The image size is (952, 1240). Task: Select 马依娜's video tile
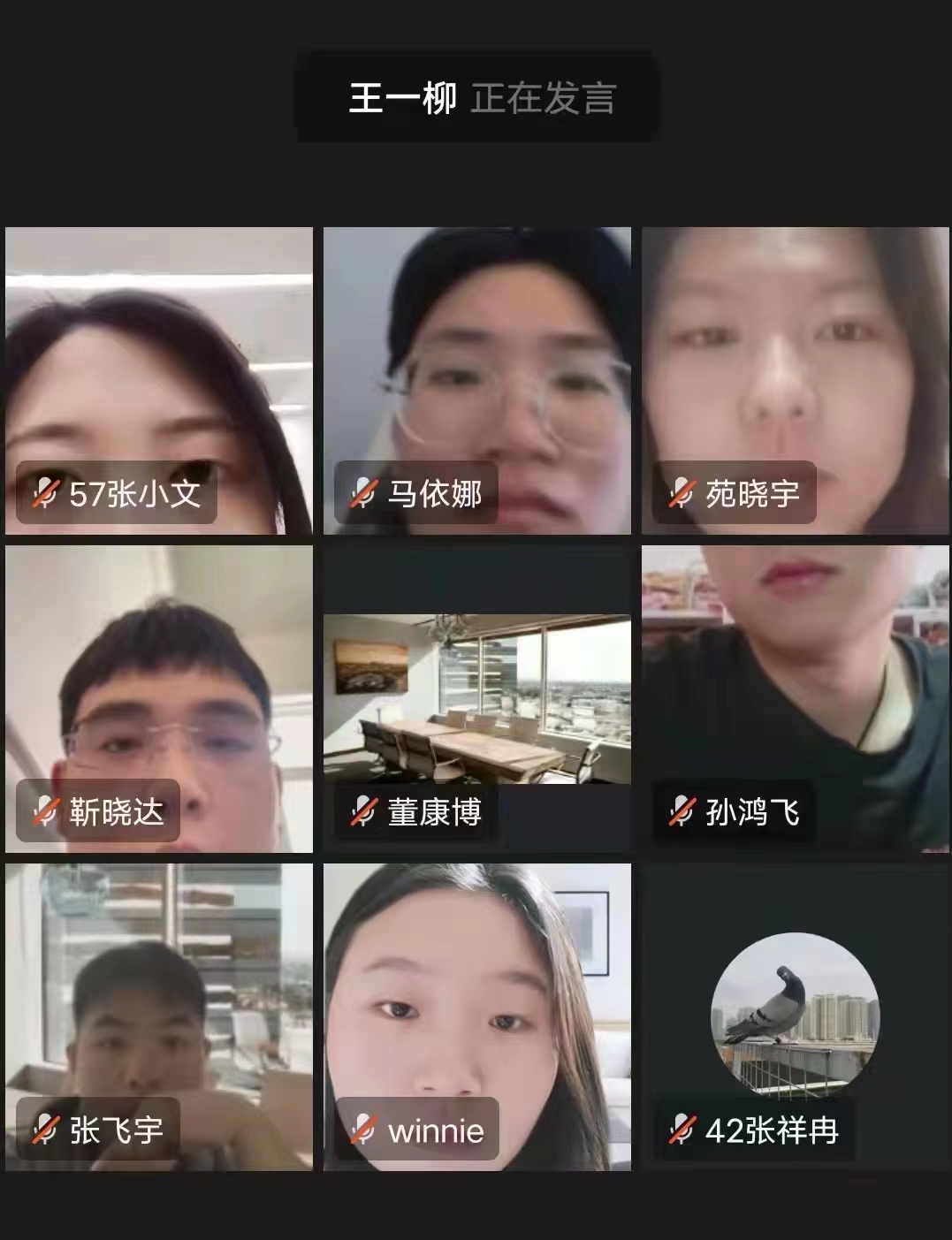point(477,380)
